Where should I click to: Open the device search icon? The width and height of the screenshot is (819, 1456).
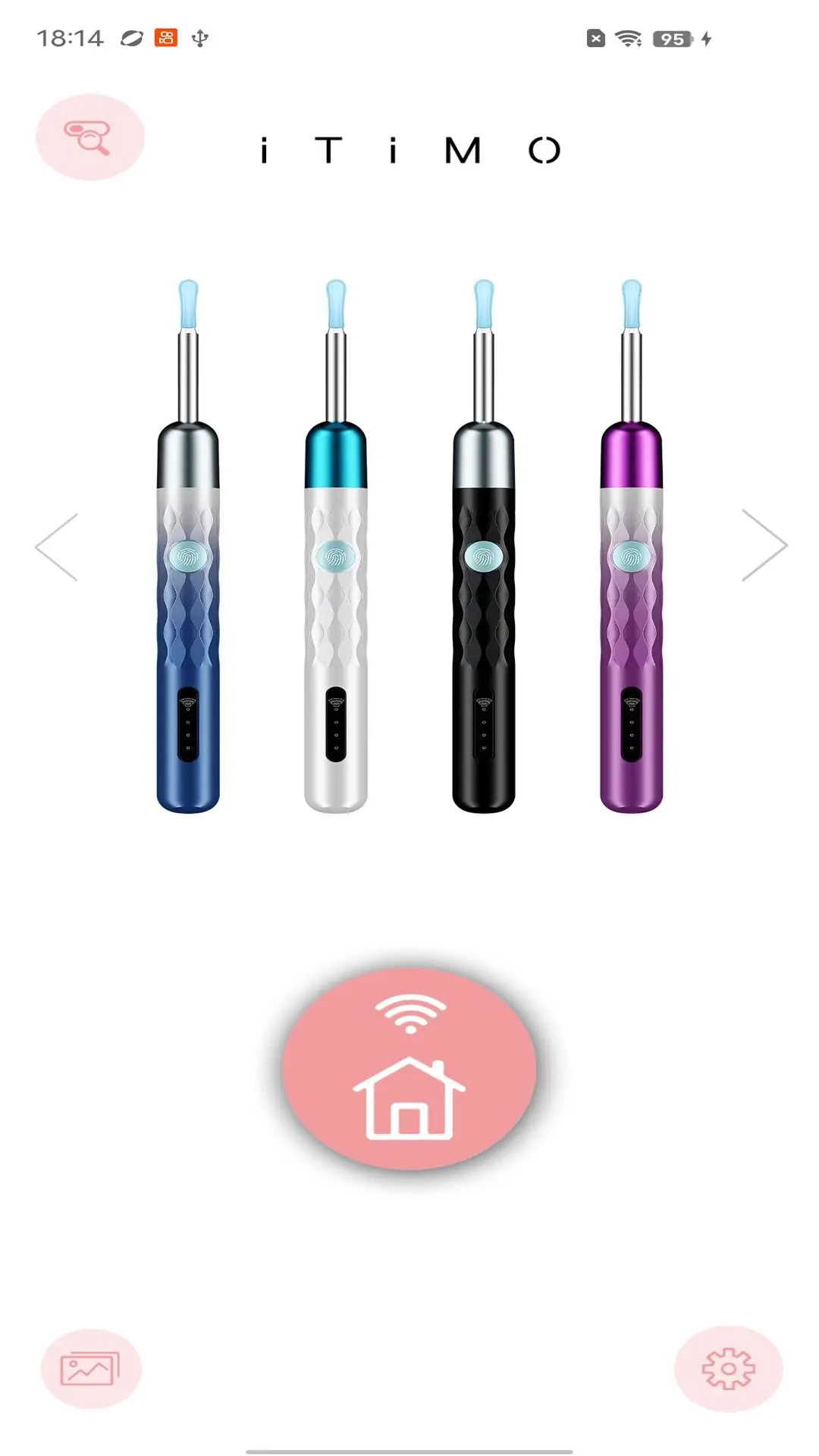coord(89,137)
